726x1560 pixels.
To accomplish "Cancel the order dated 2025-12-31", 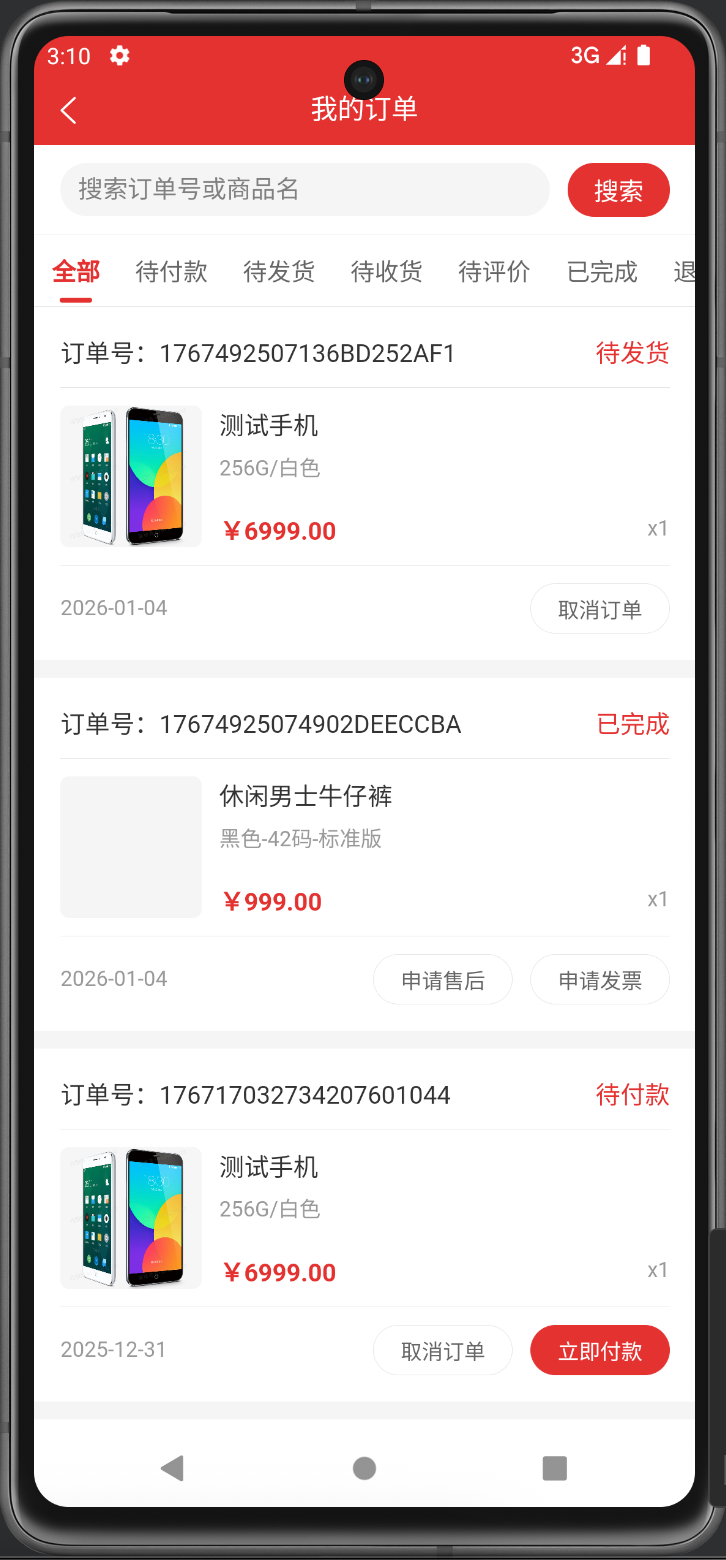I will tap(442, 1351).
